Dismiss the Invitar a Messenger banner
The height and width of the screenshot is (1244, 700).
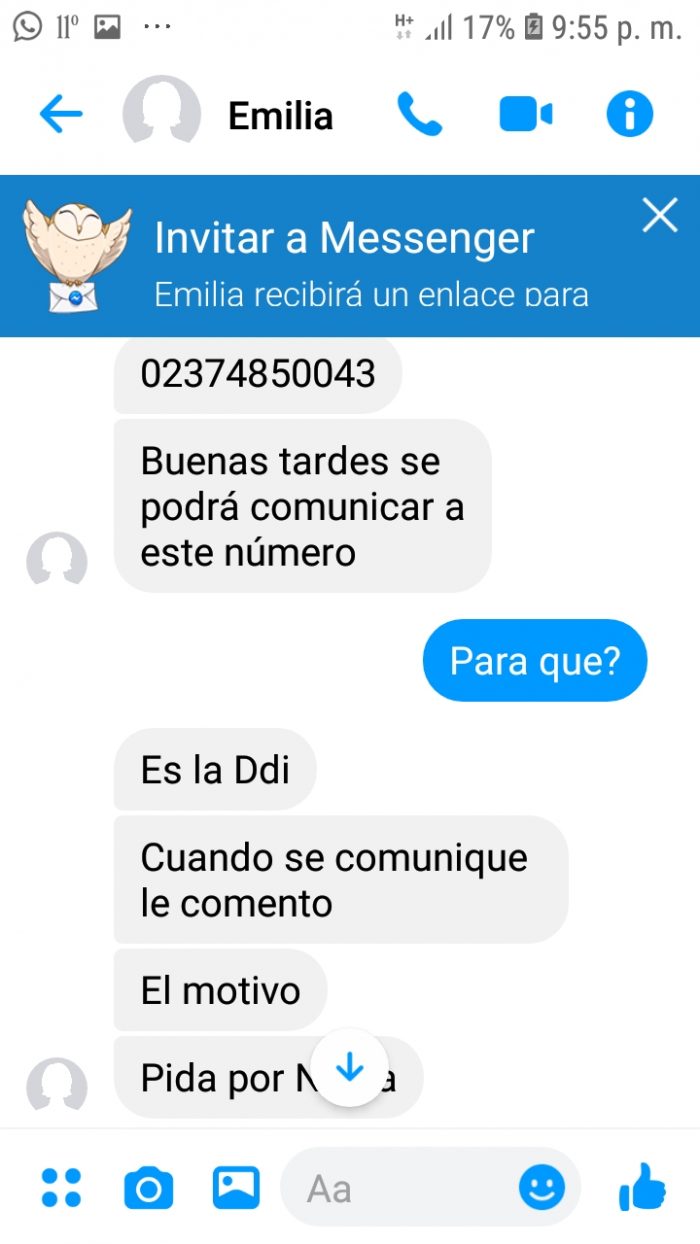pos(660,215)
